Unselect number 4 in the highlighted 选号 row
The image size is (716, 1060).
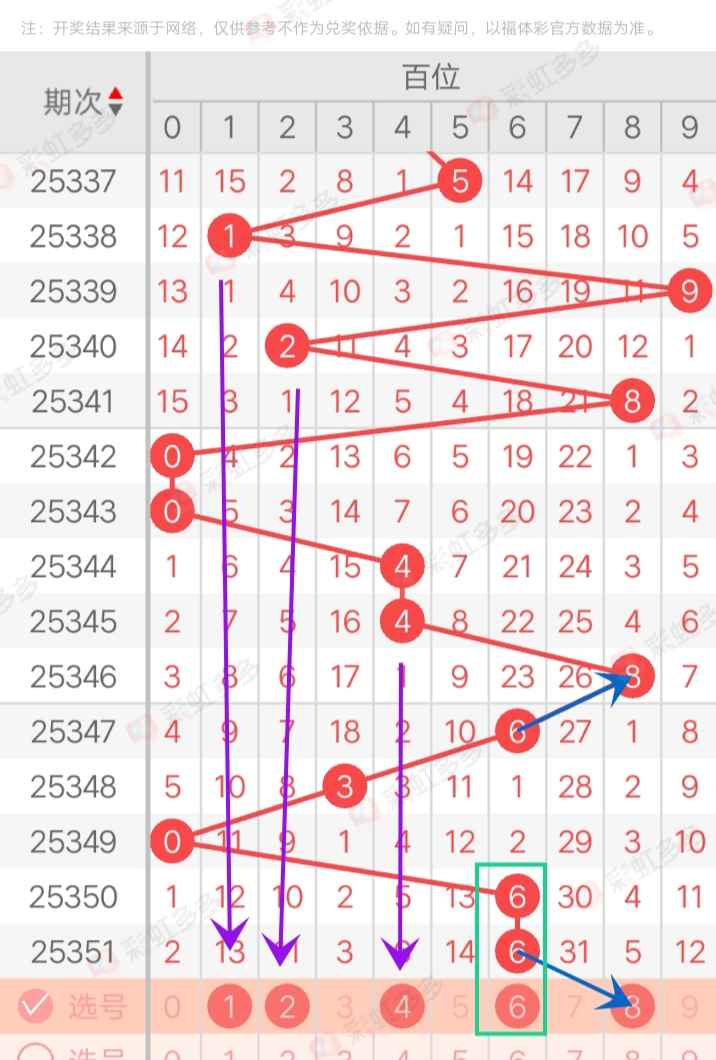(402, 1007)
